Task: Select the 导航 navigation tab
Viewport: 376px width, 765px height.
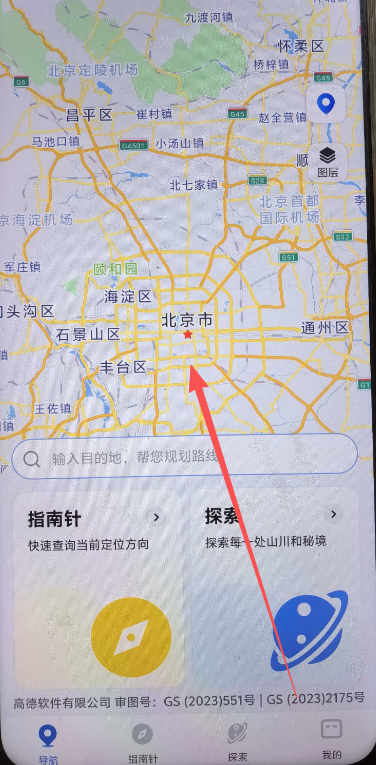Action: coord(48,743)
